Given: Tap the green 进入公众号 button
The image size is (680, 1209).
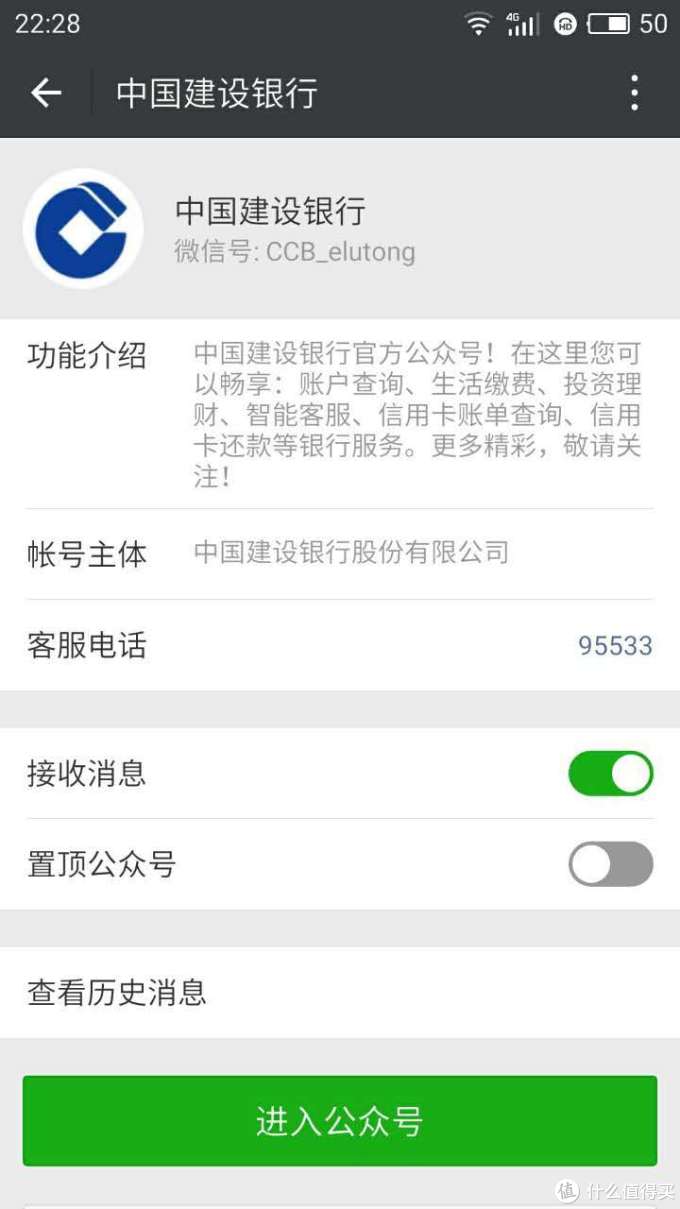Looking at the screenshot, I should pyautogui.click(x=339, y=1121).
